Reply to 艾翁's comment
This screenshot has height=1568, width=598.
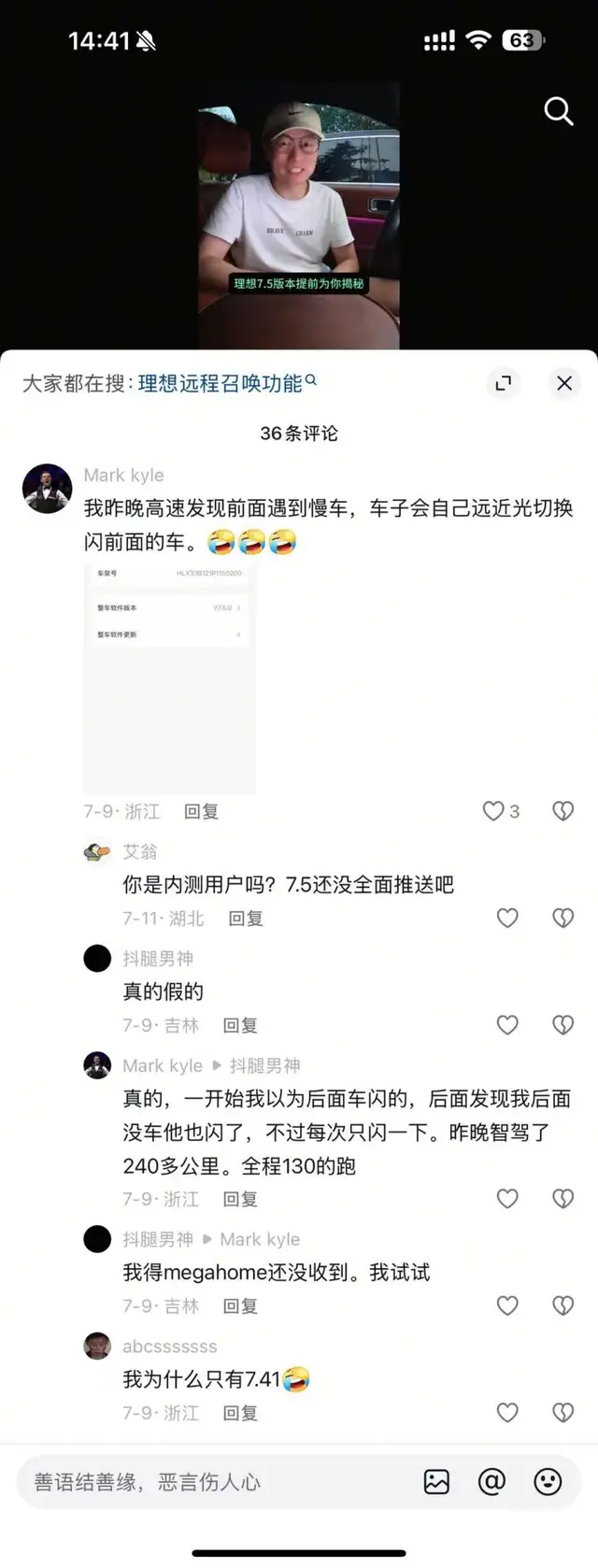pos(246,919)
